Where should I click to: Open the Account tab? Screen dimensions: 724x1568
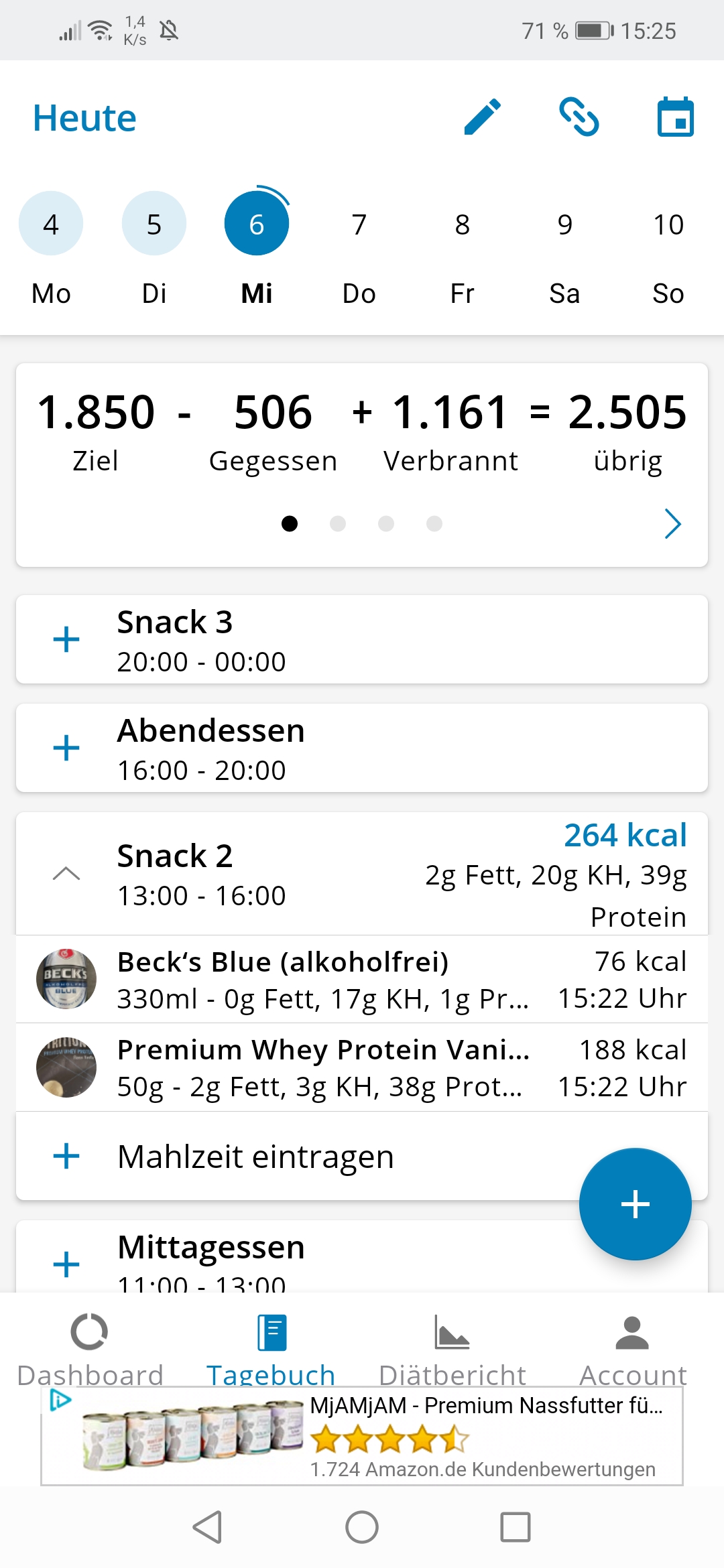pos(633,1350)
